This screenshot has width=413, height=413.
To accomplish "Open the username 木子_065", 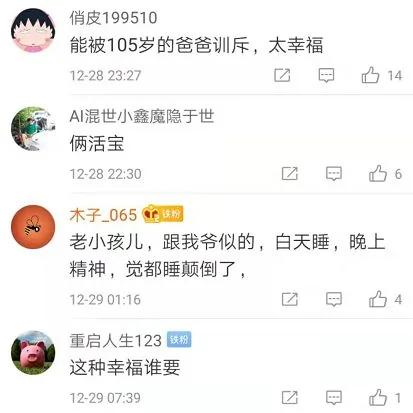I will (103, 215).
